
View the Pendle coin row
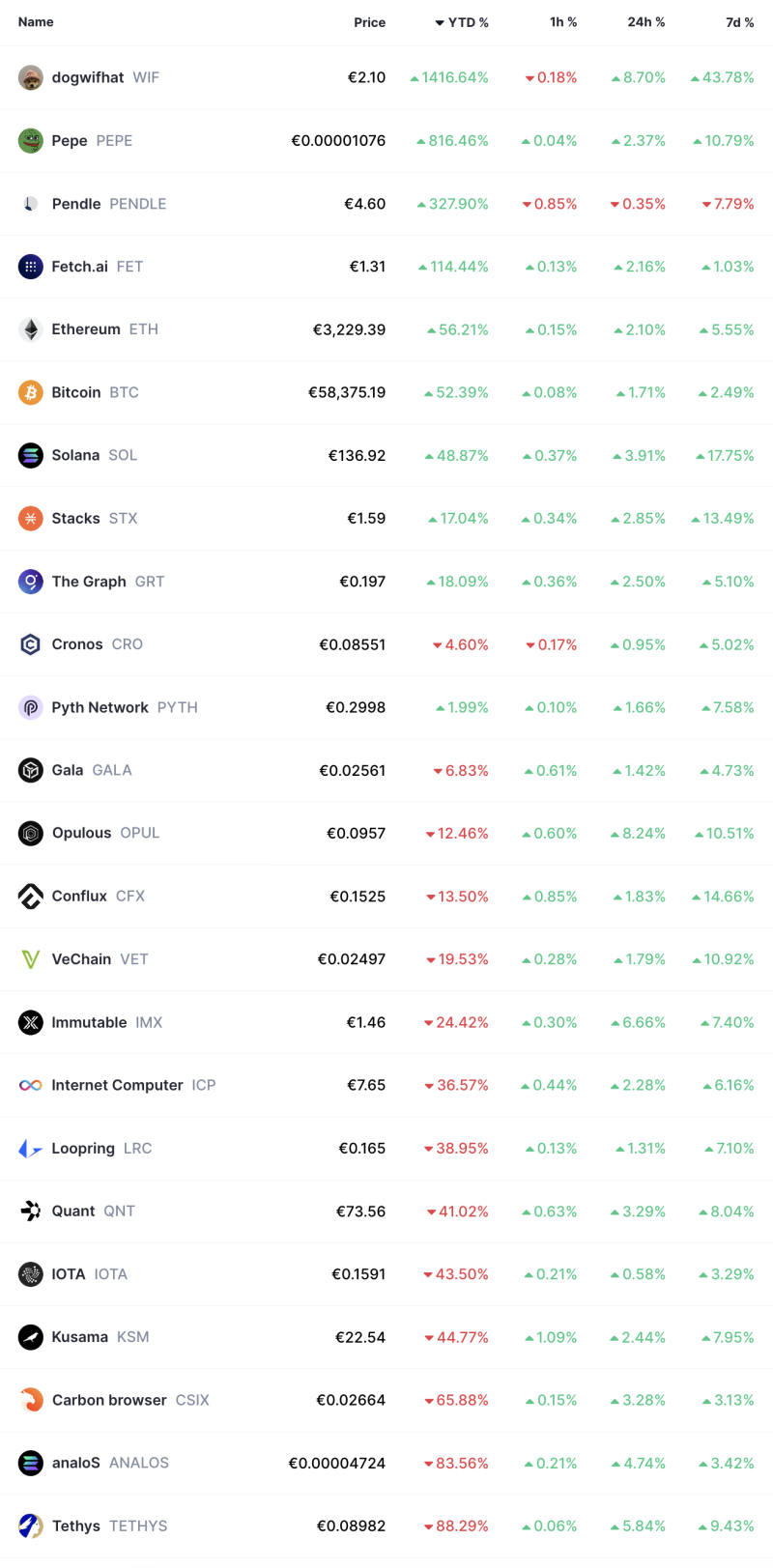coord(386,204)
